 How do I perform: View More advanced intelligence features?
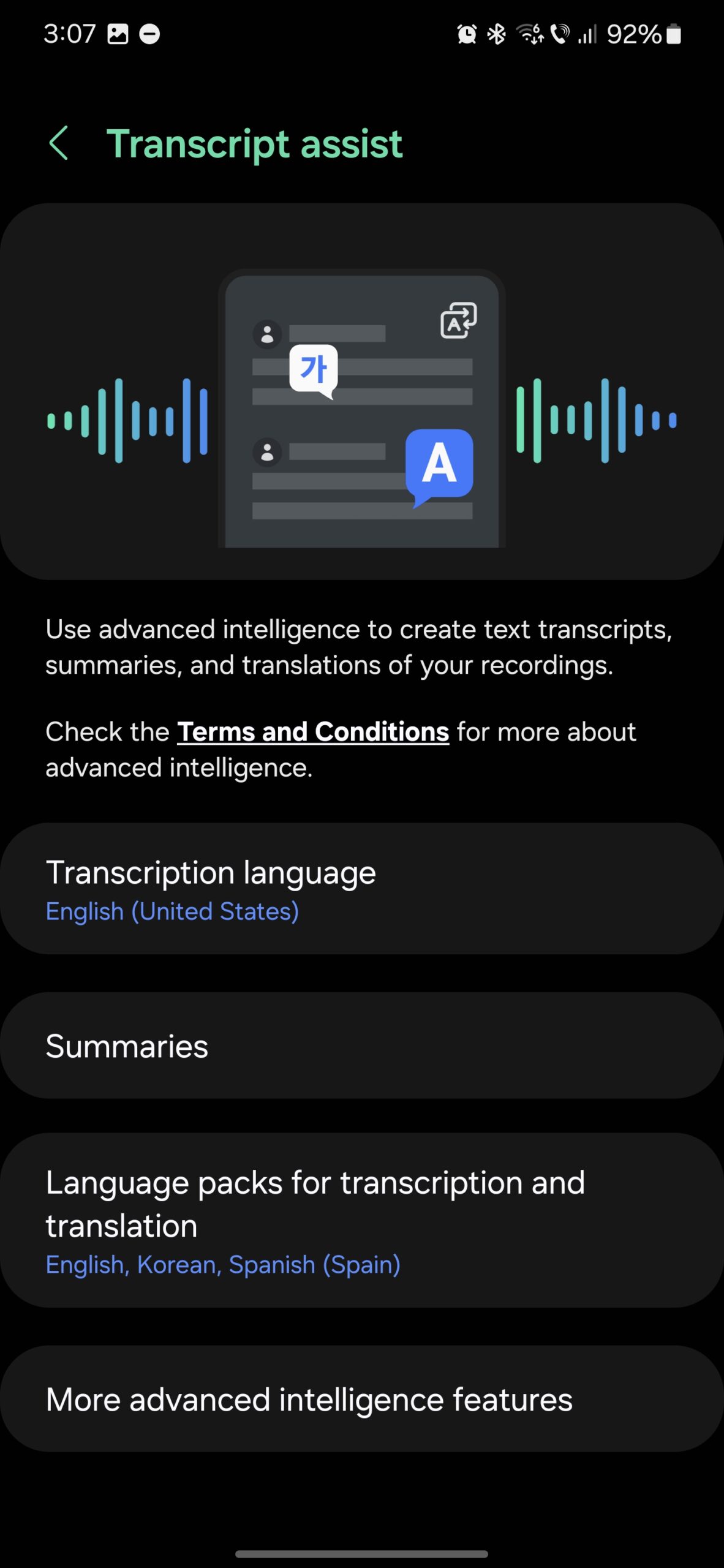click(x=361, y=1400)
